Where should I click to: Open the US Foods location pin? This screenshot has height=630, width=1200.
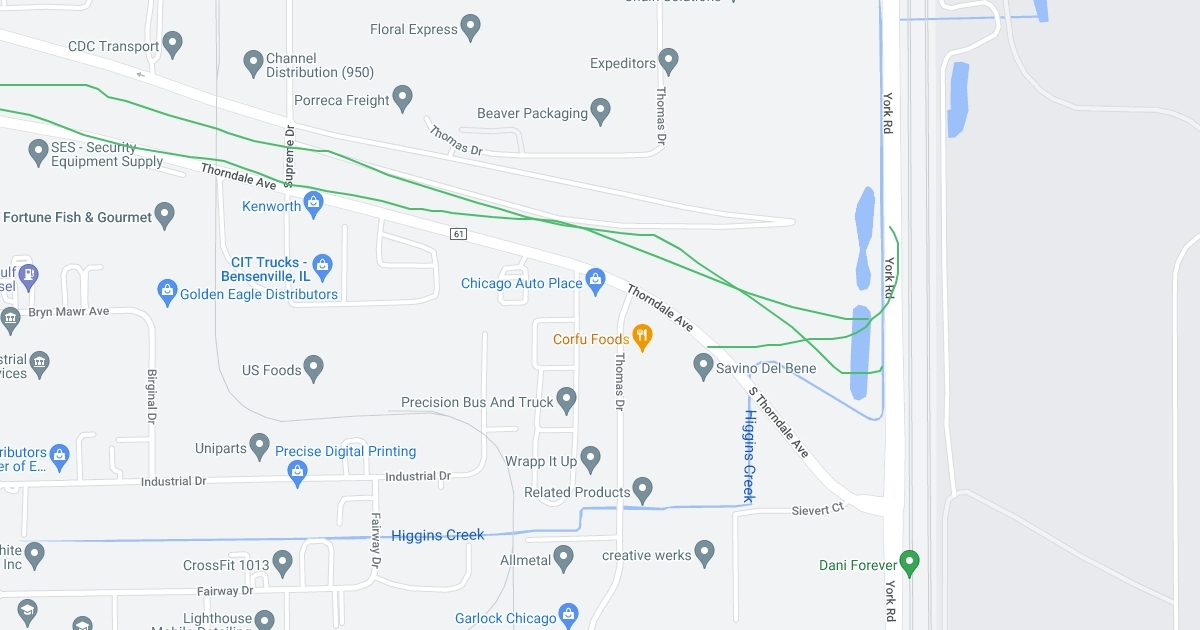[x=314, y=368]
